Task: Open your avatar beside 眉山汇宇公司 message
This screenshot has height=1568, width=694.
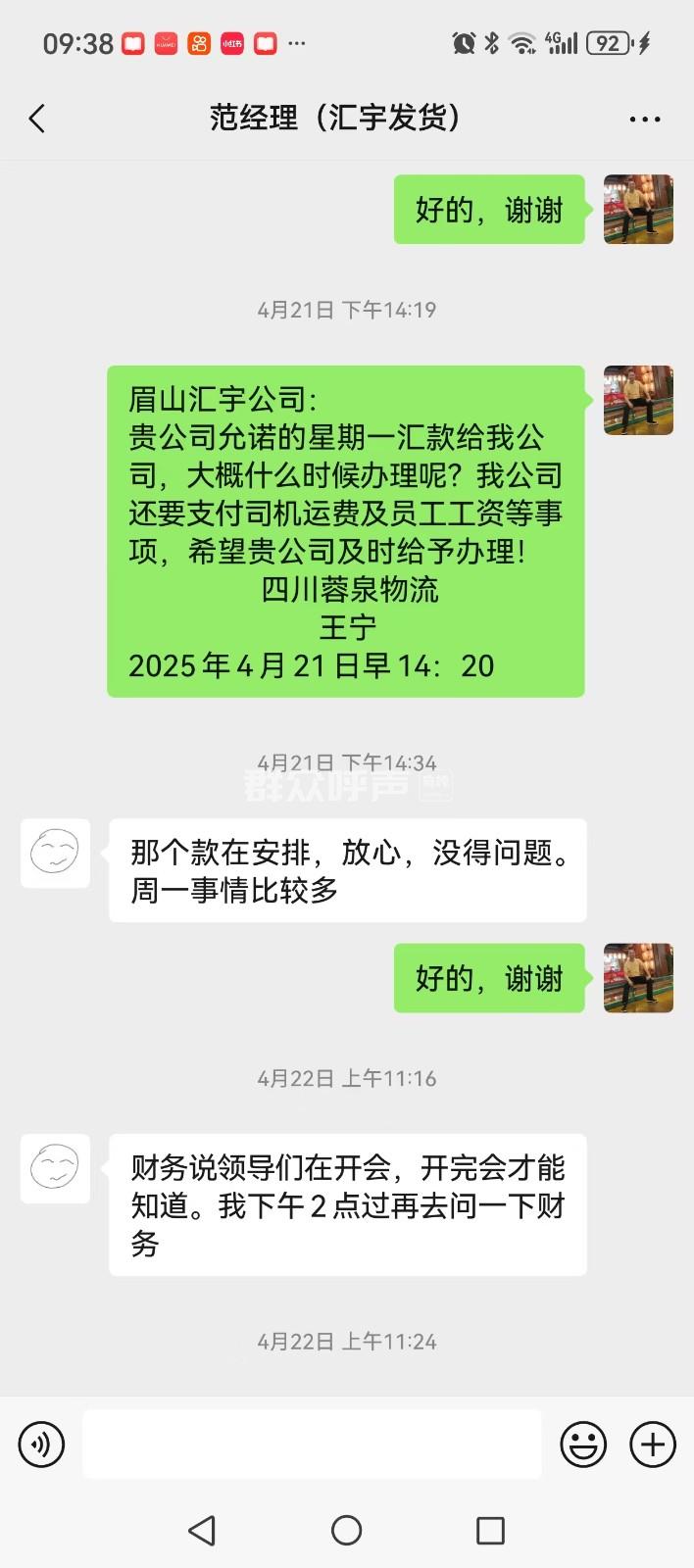Action: point(638,400)
